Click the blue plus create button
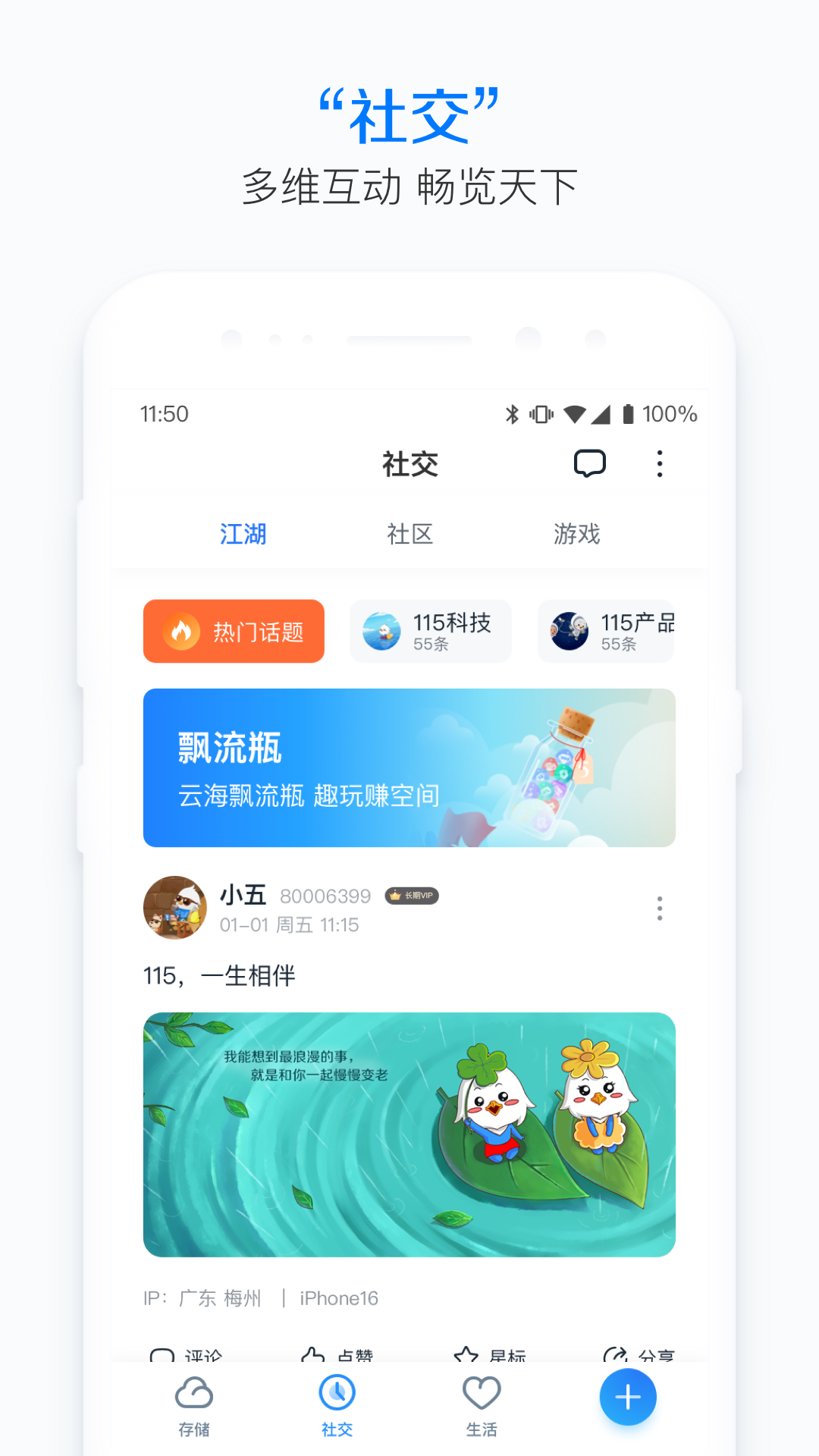Viewport: 819px width, 1456px height. (627, 1398)
